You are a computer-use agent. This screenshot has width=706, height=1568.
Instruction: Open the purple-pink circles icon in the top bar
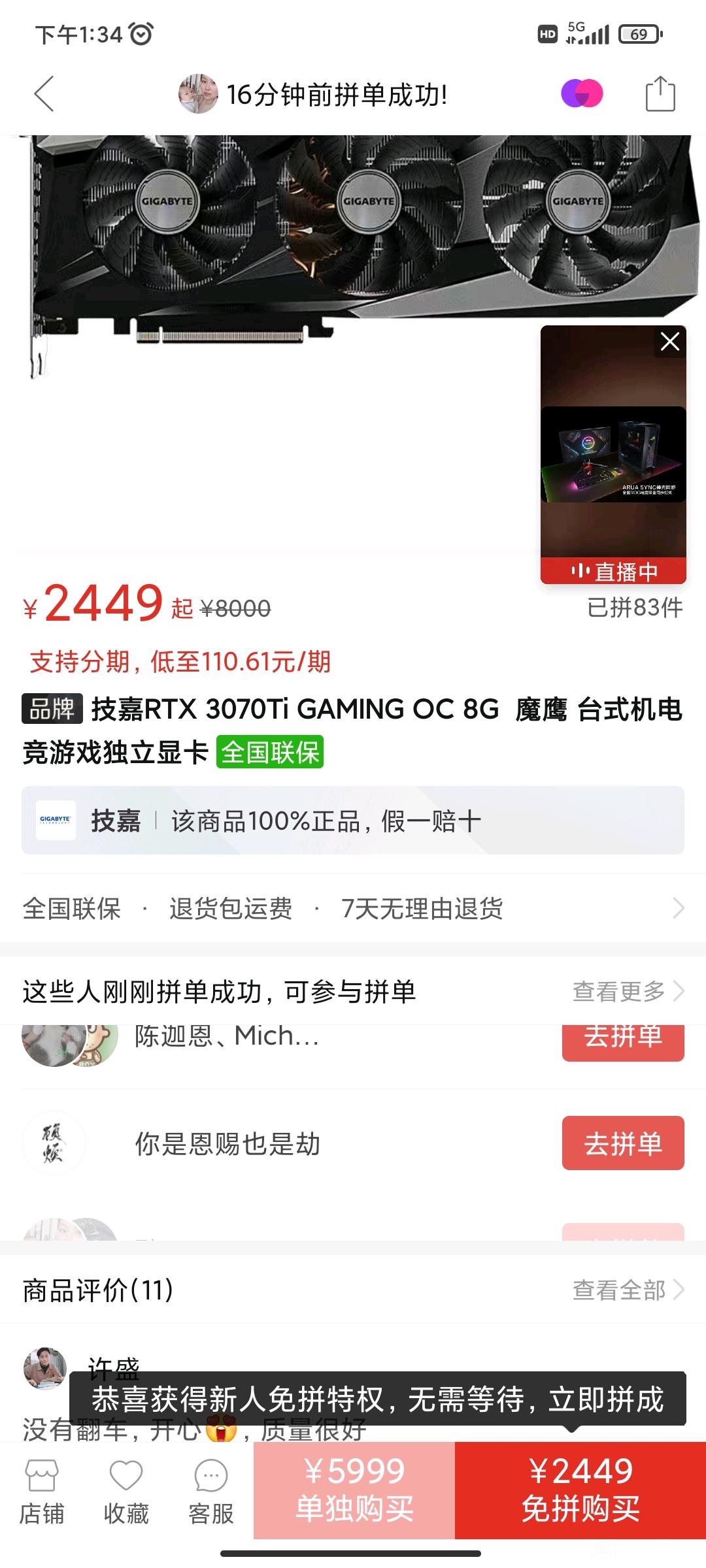(x=582, y=93)
